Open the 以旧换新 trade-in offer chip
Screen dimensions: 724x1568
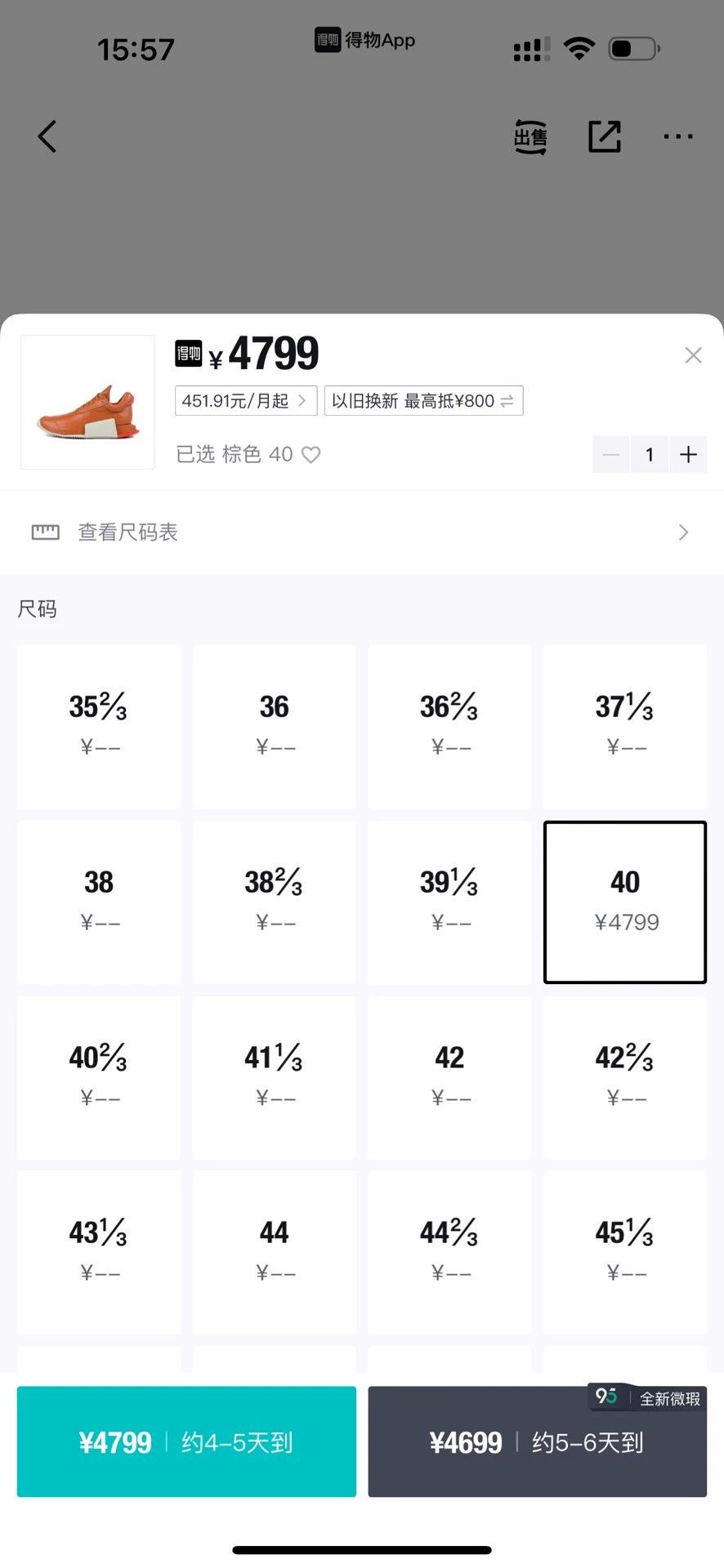pos(423,401)
